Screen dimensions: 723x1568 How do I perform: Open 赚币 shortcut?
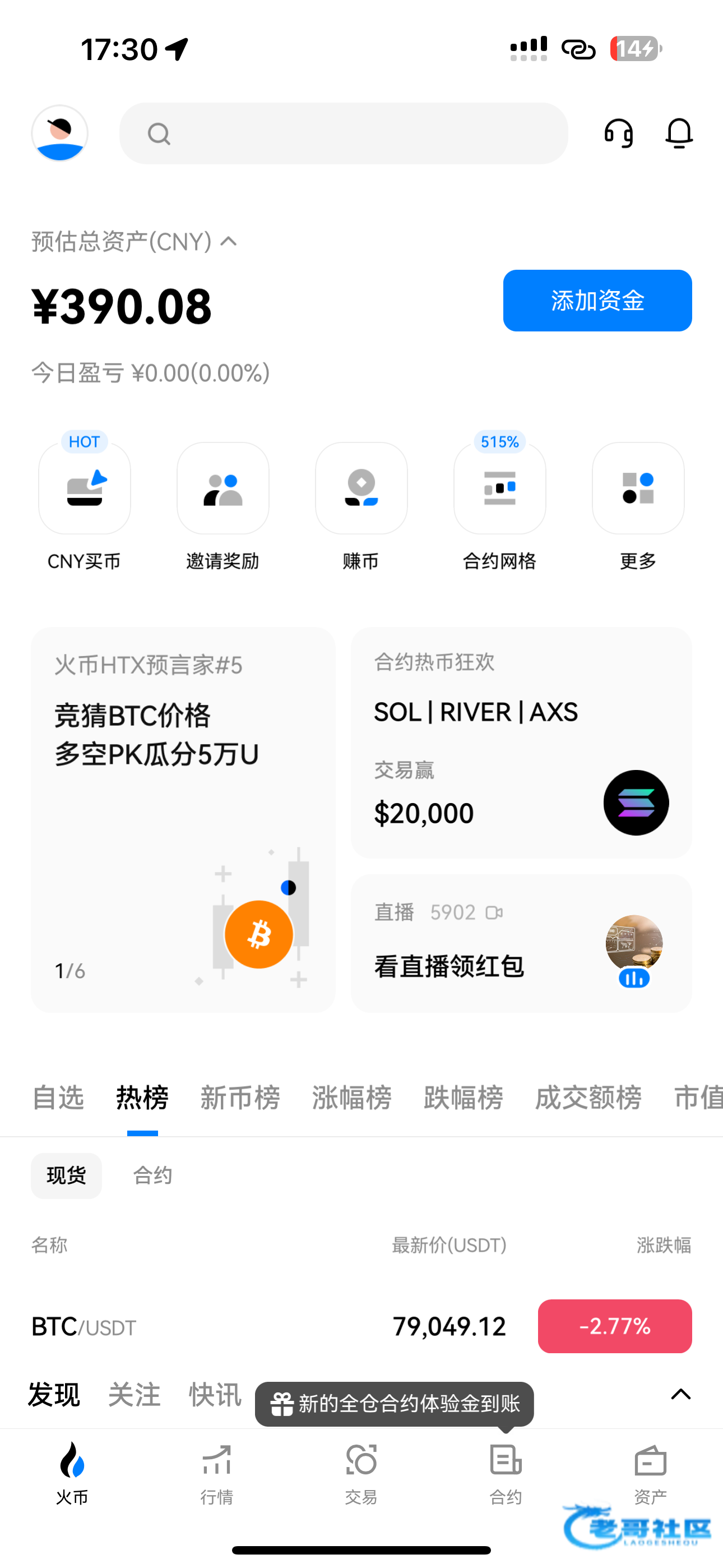point(361,489)
